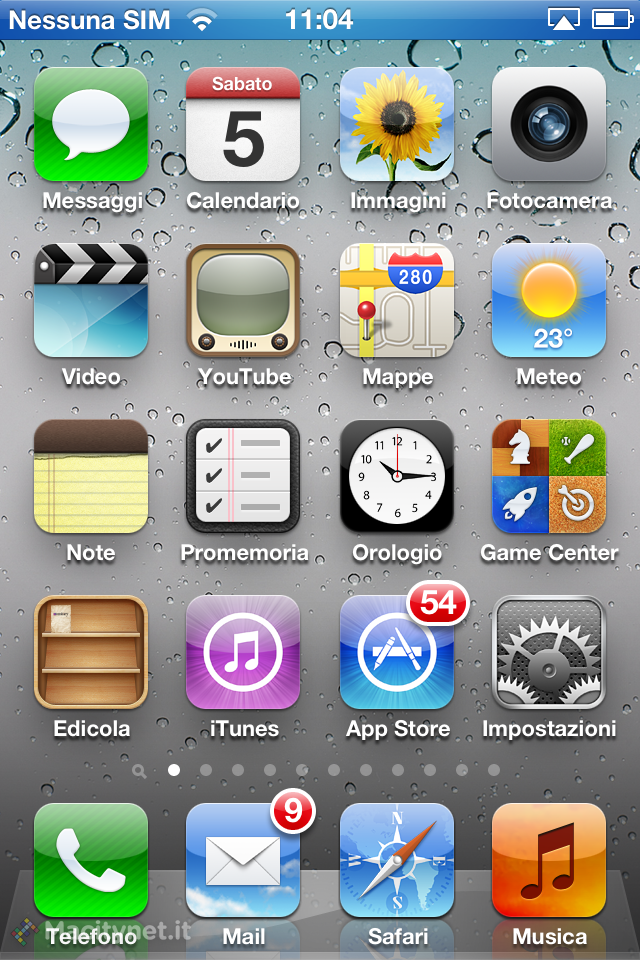Open the Mappe app
Screen dimensions: 640x960
(397, 300)
